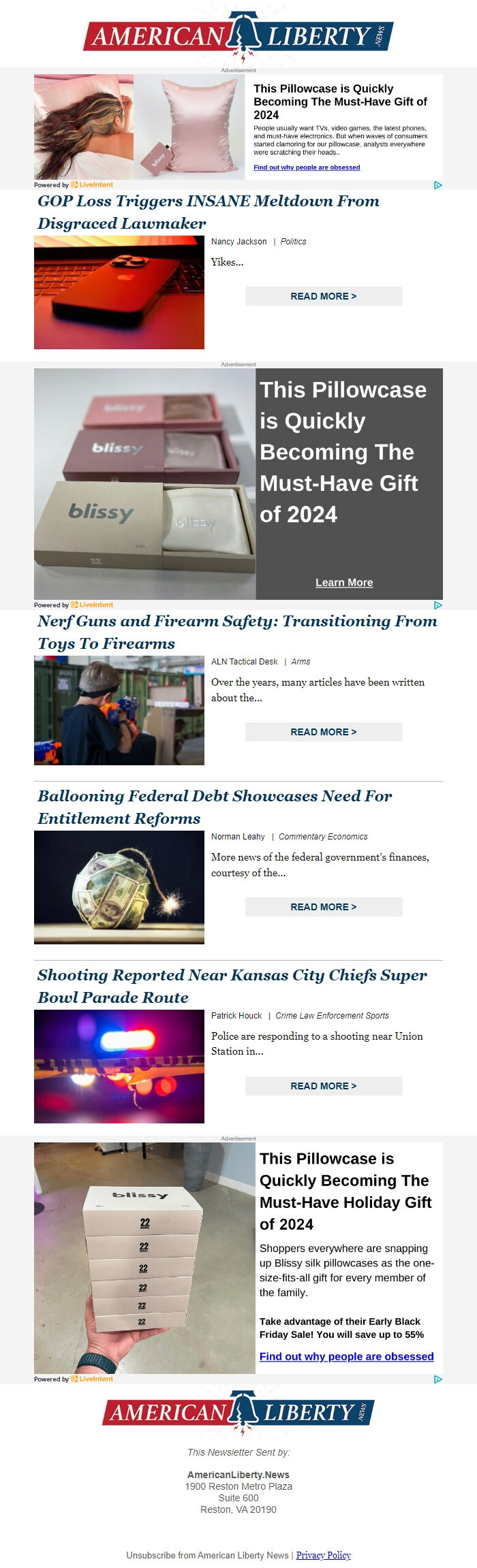Screen dimensions: 477x1568
Task: Open the police lights article image
Action: pos(119,1066)
